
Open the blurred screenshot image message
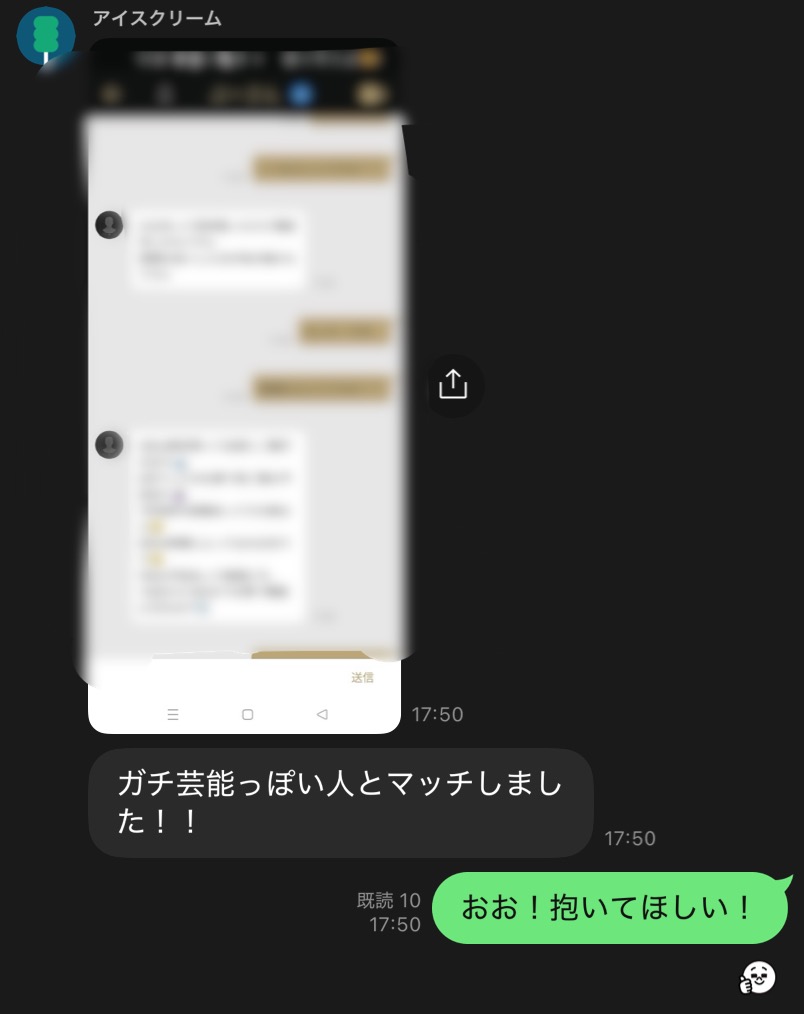(x=245, y=385)
